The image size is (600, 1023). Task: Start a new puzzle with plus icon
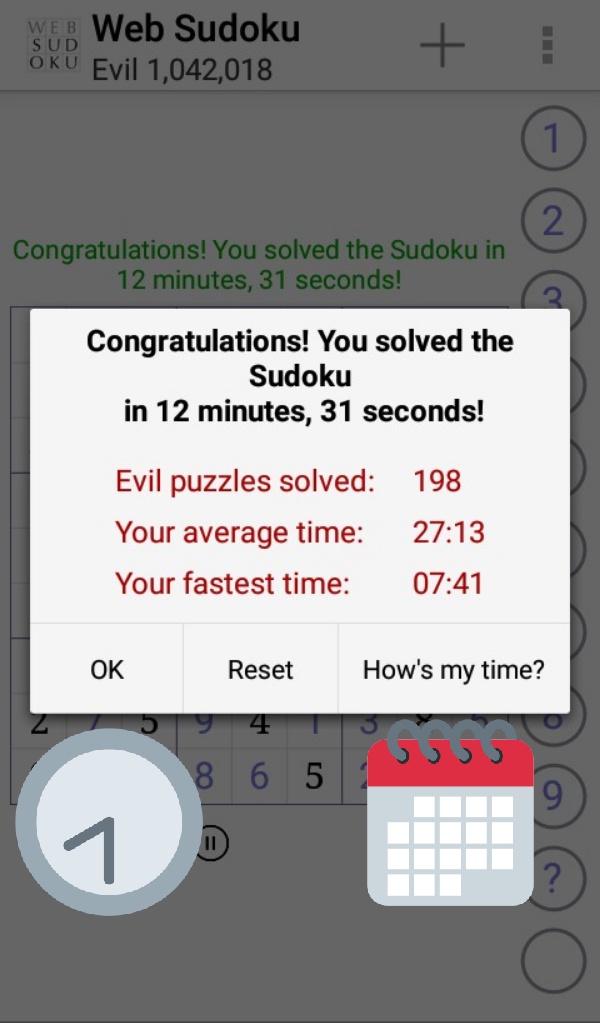pyautogui.click(x=442, y=46)
